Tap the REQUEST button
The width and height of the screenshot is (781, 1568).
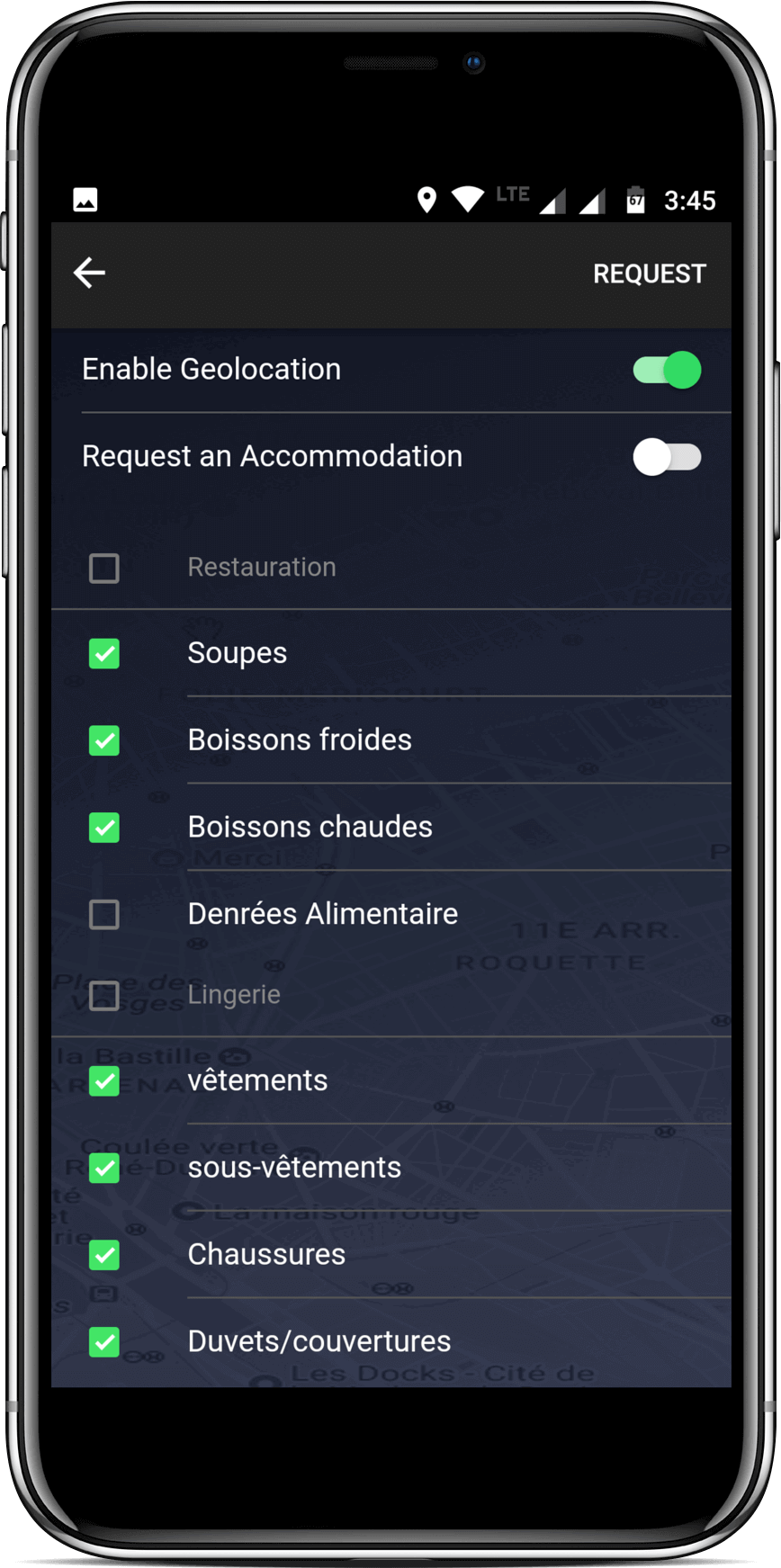(x=650, y=273)
